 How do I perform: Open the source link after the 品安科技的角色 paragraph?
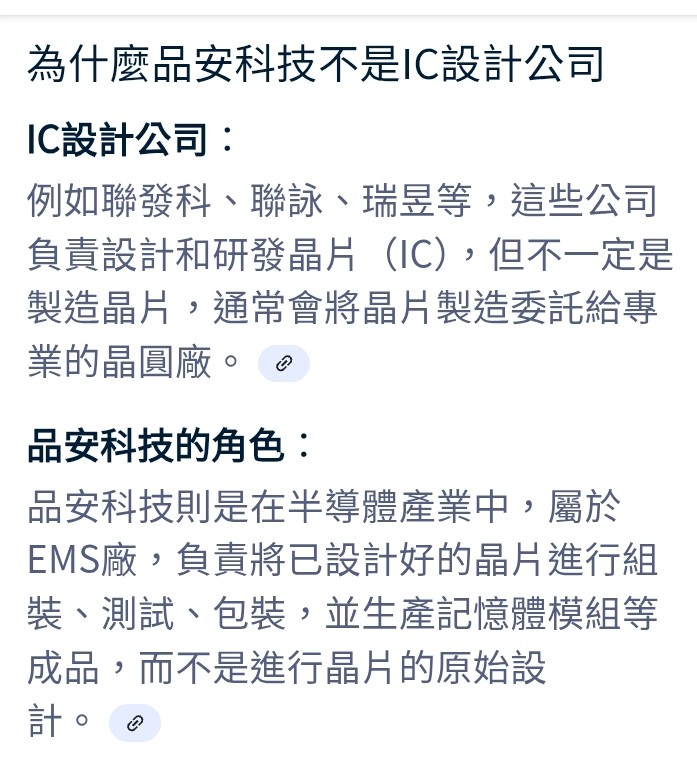(135, 723)
